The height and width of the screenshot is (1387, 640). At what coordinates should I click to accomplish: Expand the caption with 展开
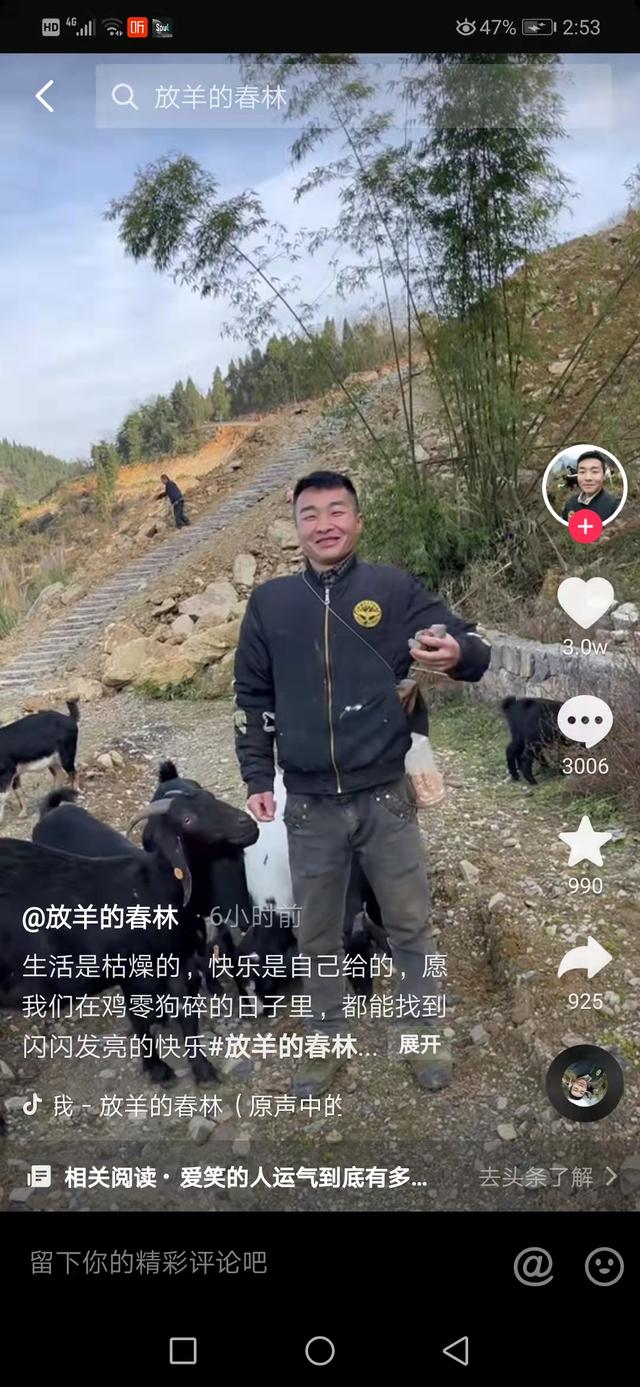(419, 1044)
